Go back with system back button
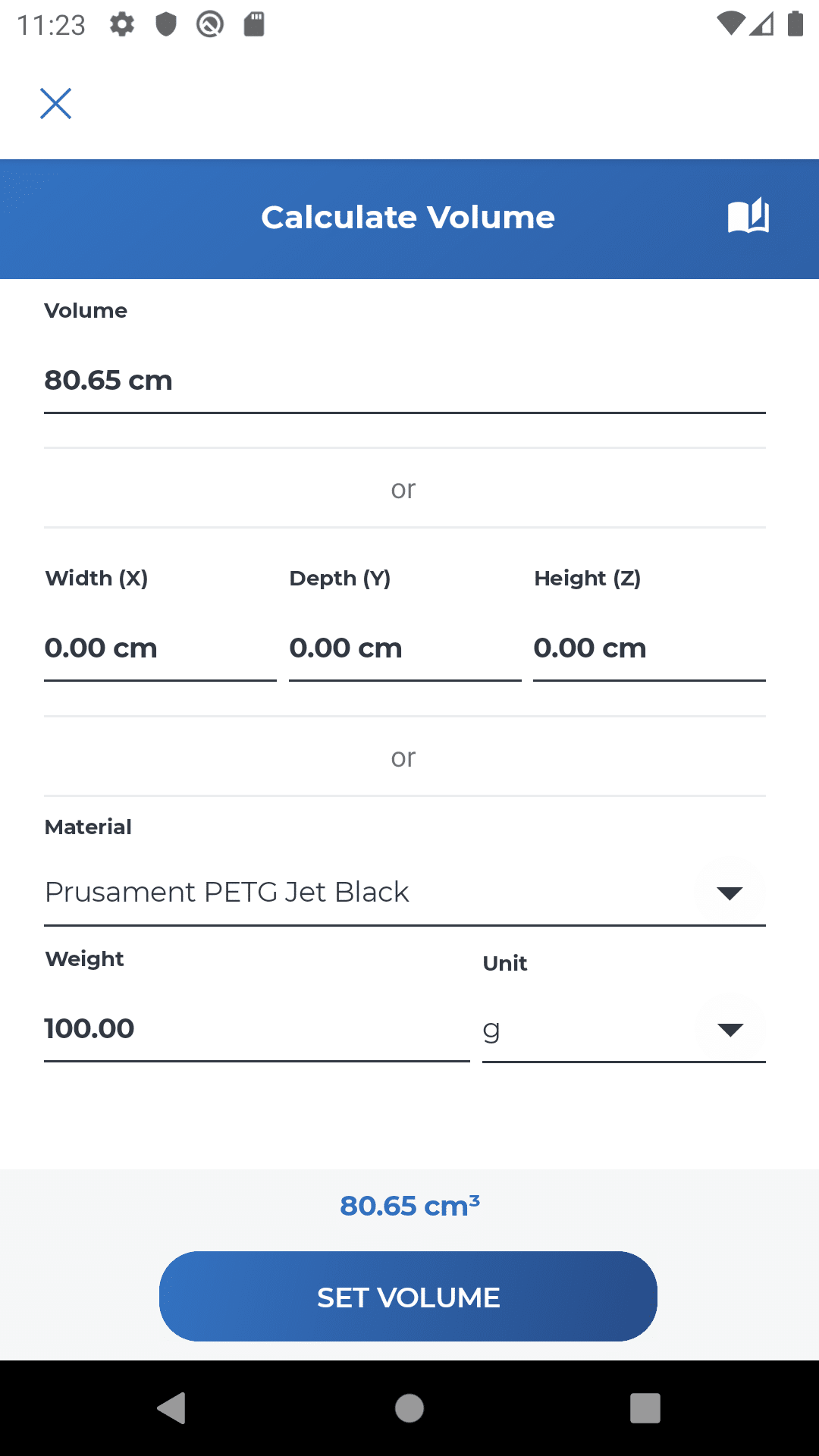819x1456 pixels. (x=172, y=1408)
